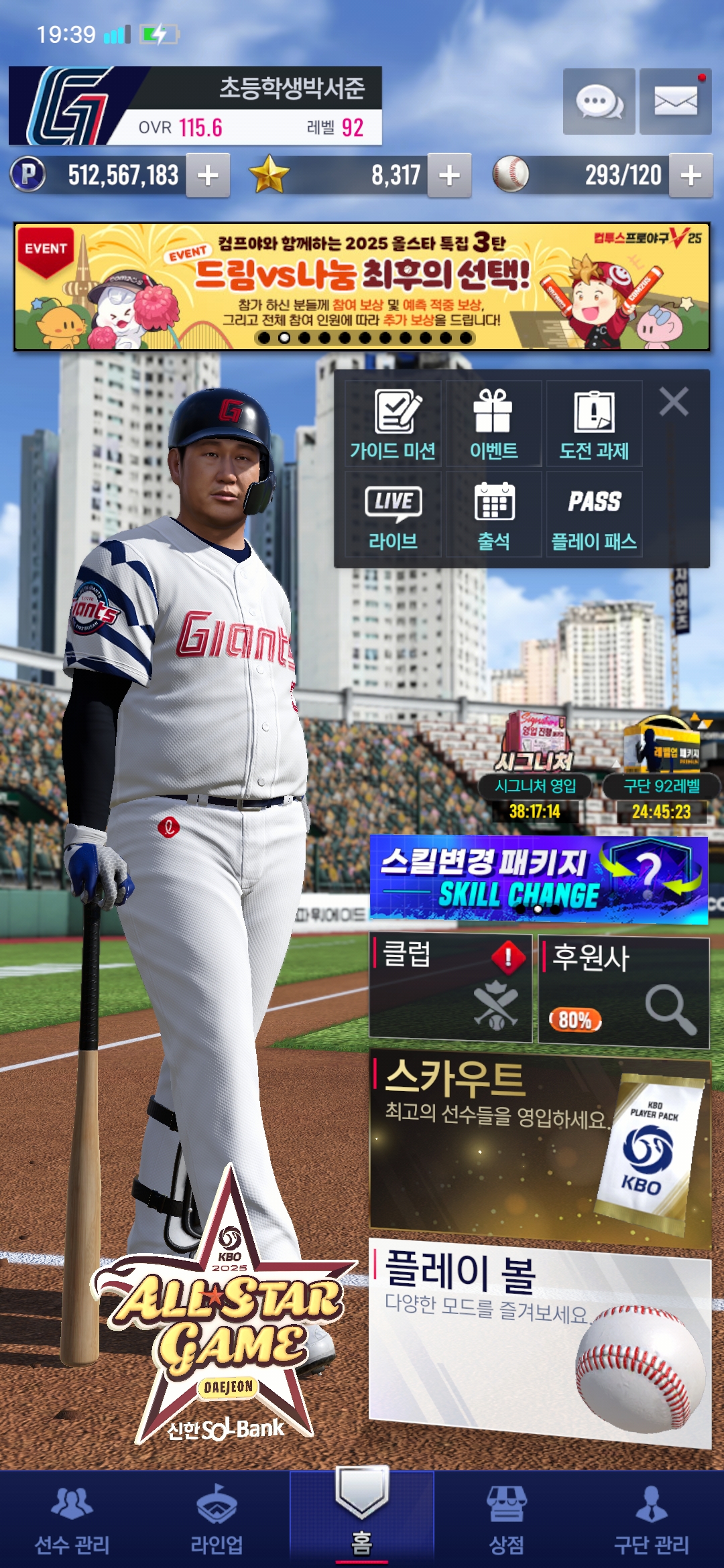724x1568 pixels.
Task: Open 도전 과제 (challenges)
Action: (x=594, y=425)
